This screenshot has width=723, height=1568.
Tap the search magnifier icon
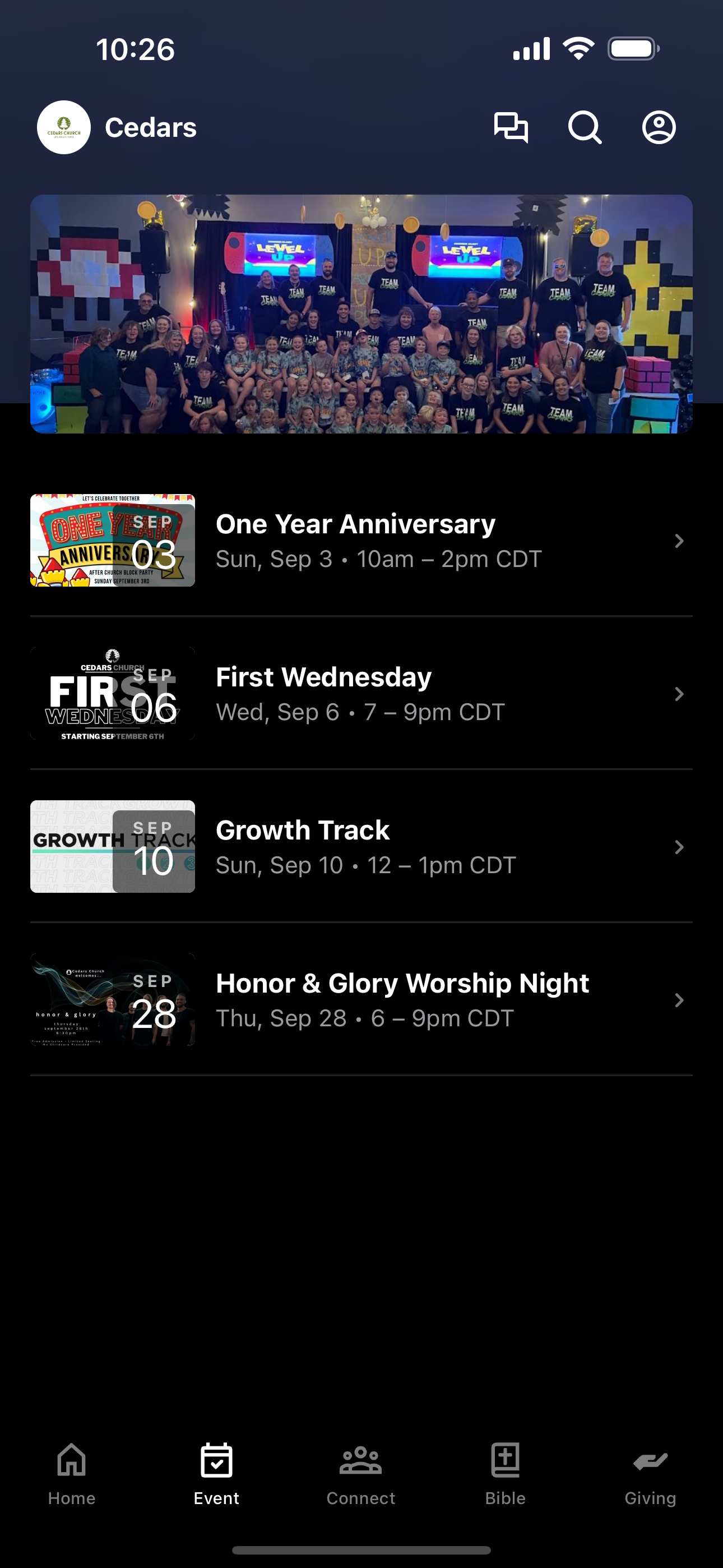pyautogui.click(x=585, y=128)
